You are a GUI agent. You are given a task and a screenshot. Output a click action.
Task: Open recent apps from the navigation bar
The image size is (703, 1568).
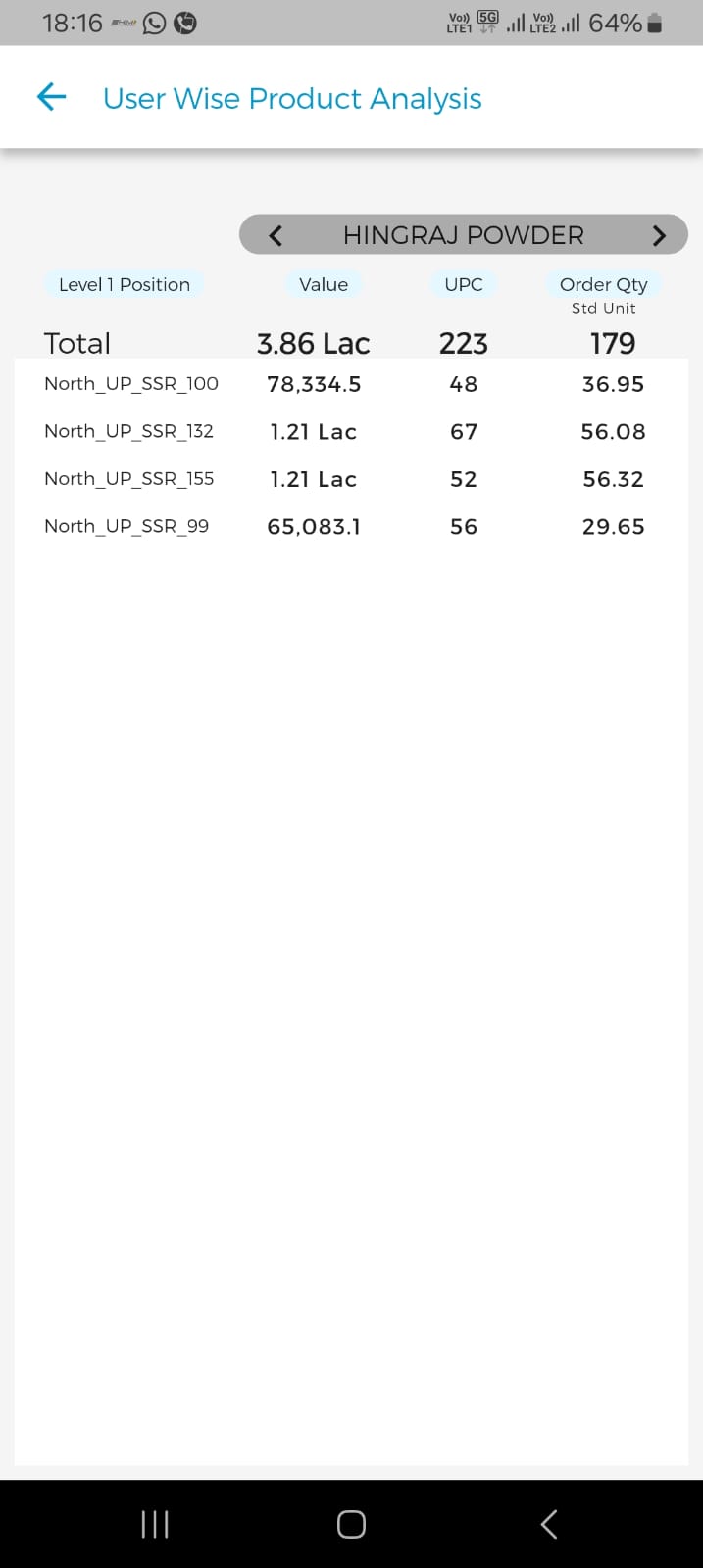click(155, 1524)
